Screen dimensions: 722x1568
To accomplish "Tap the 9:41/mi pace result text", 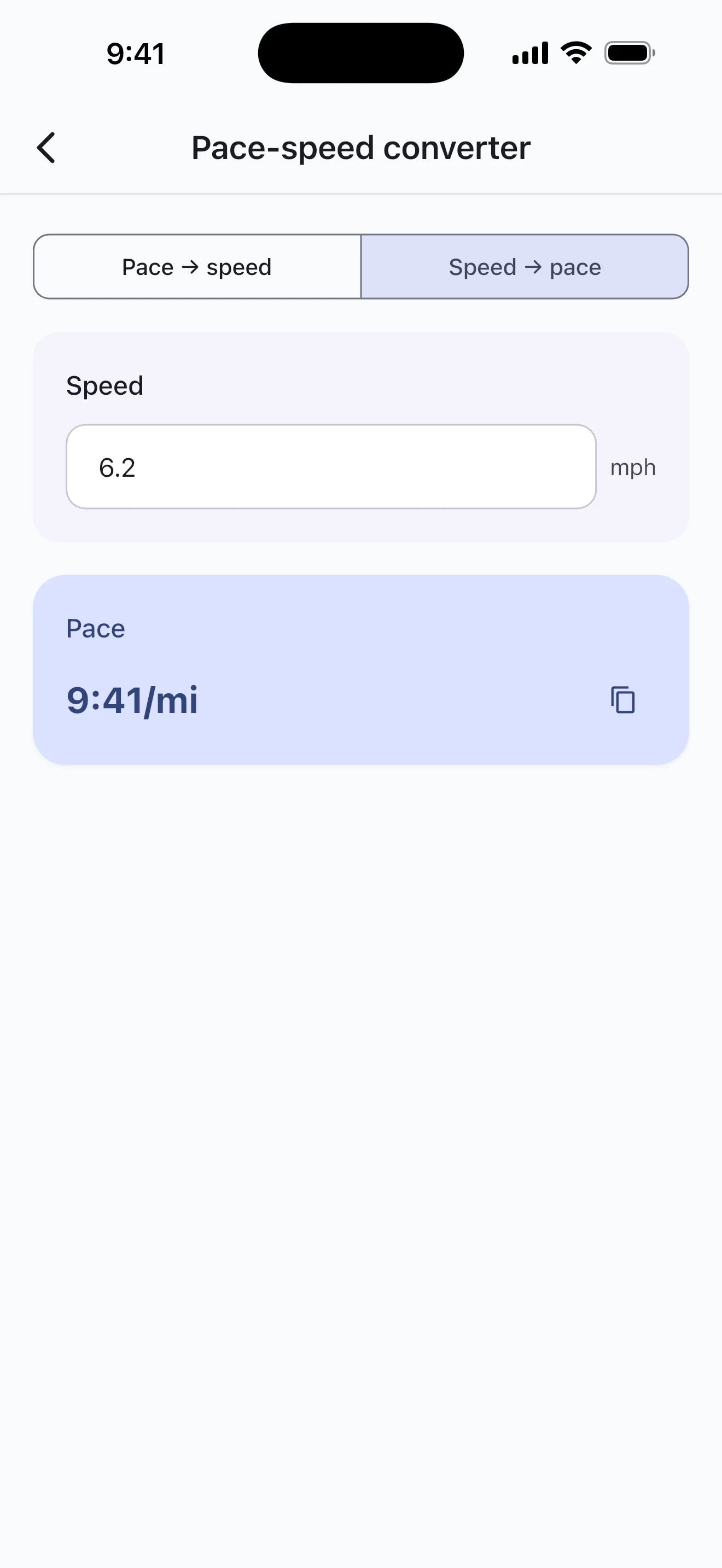I will [131, 699].
